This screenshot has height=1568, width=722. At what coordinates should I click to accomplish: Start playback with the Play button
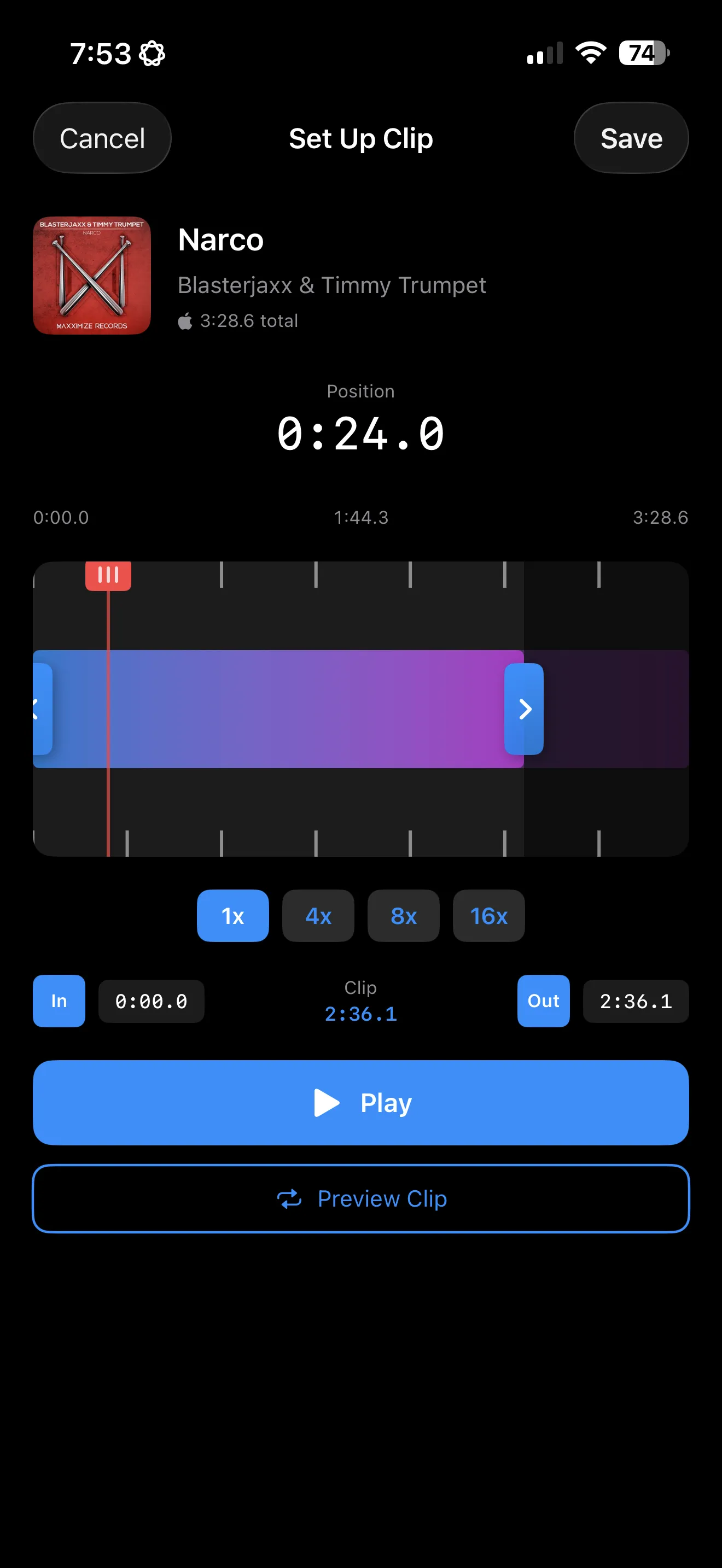point(361,1102)
